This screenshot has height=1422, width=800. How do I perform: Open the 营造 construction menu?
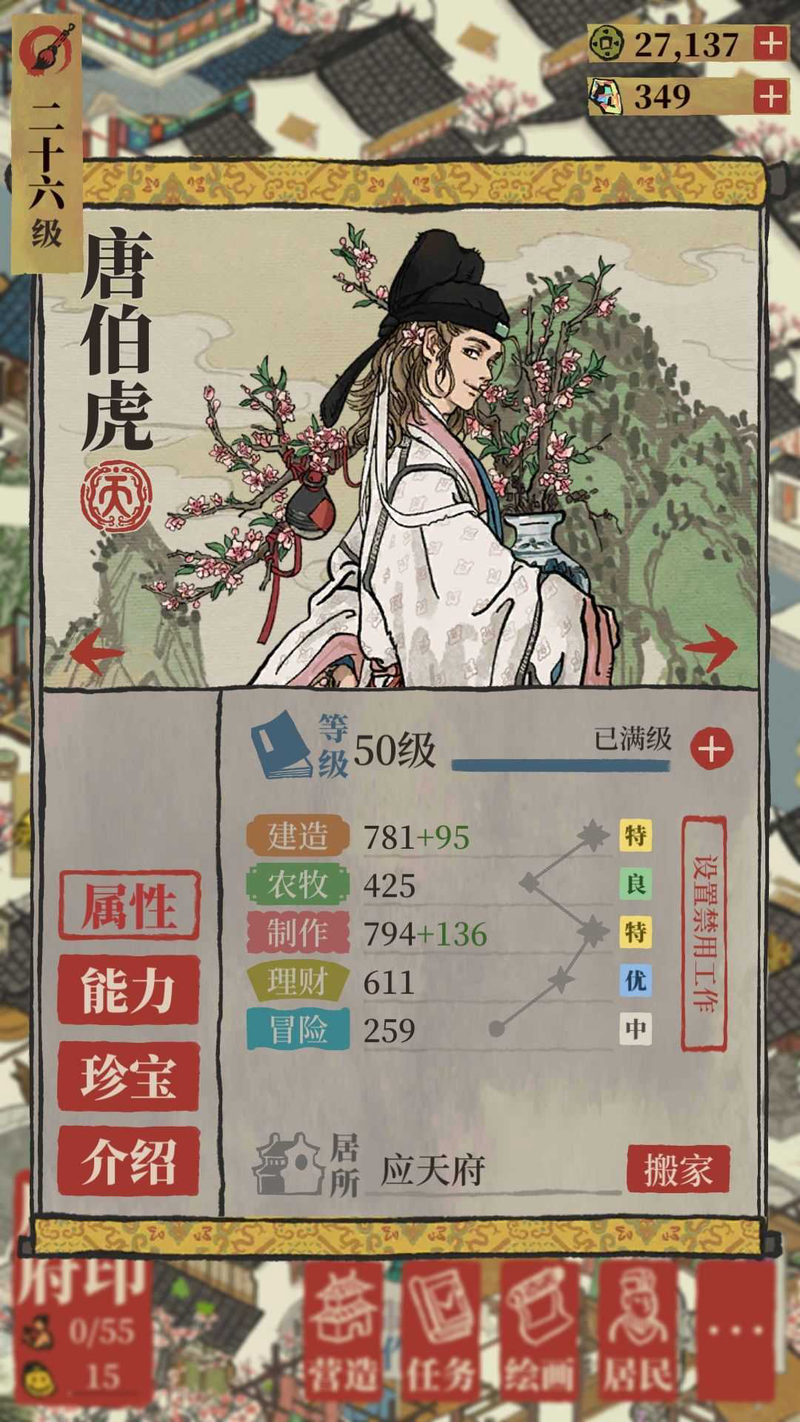(343, 1330)
